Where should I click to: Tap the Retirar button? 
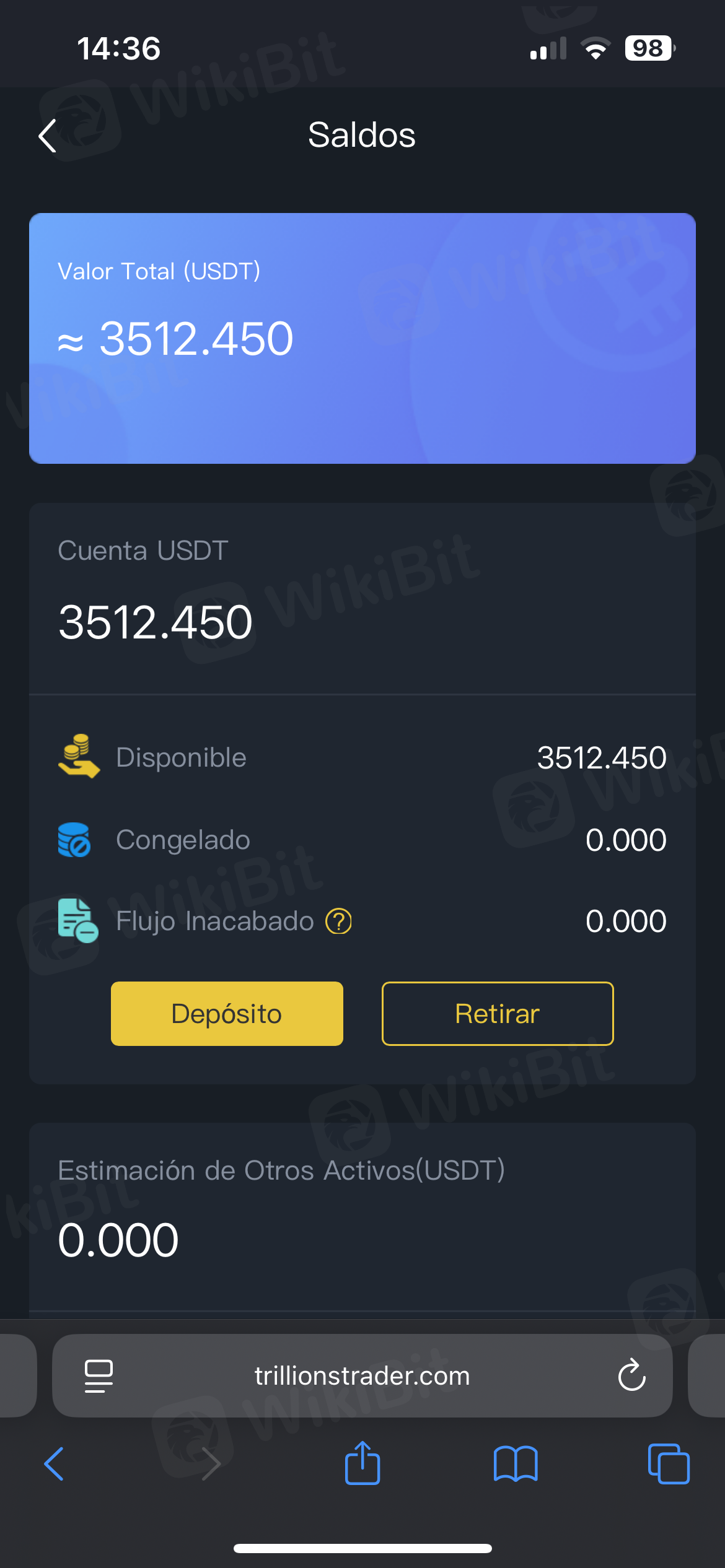click(x=498, y=1014)
